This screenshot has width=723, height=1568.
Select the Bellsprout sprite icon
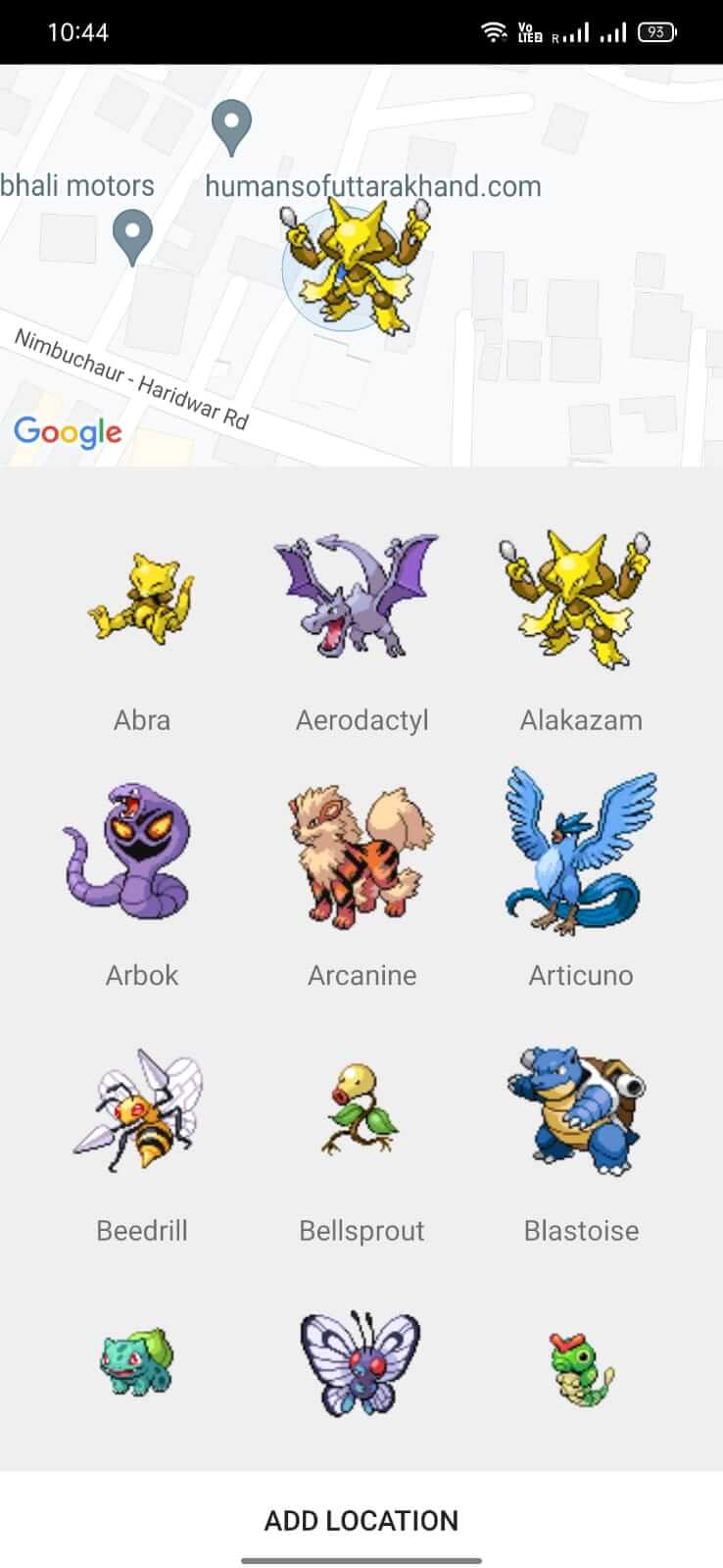tap(361, 1112)
